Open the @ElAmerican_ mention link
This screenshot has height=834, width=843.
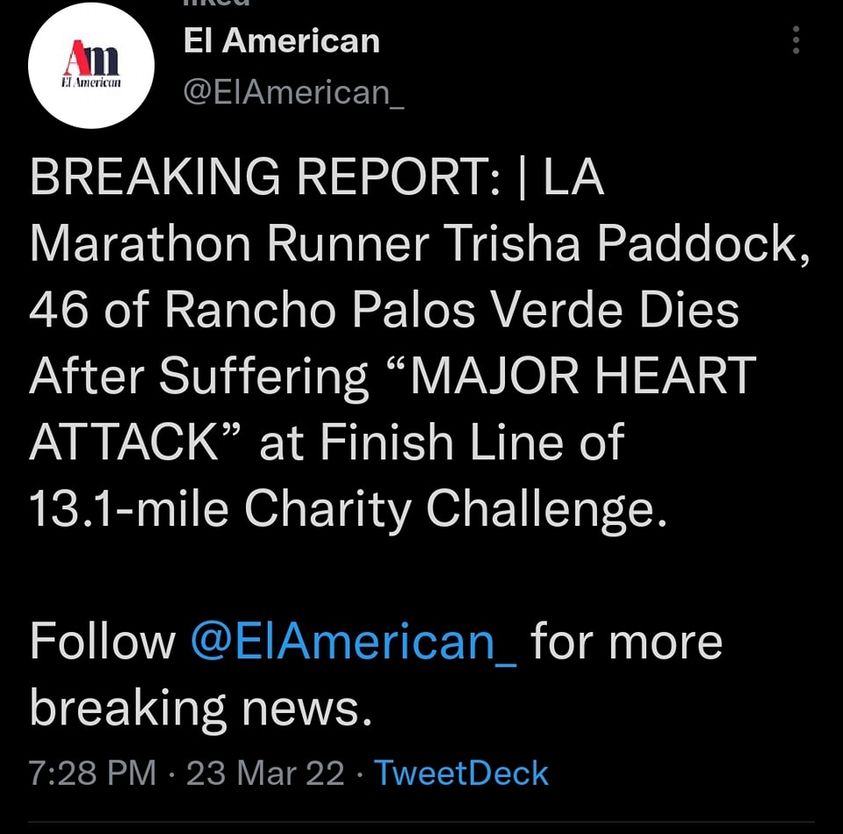pyautogui.click(x=353, y=640)
